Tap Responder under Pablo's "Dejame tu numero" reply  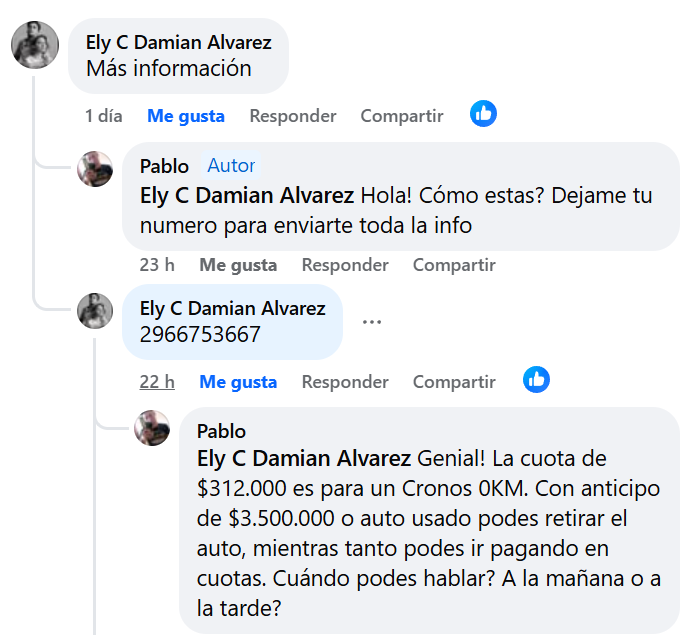[x=345, y=265]
